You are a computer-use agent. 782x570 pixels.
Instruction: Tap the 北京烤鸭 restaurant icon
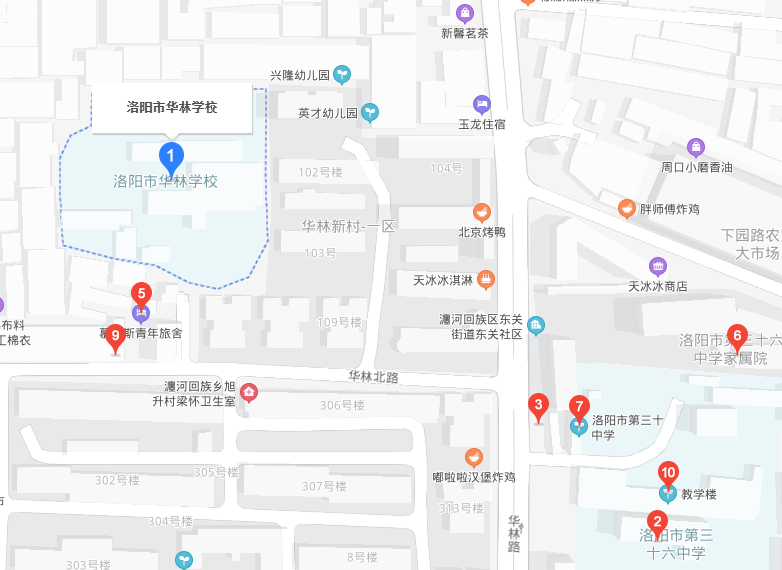click(x=482, y=213)
